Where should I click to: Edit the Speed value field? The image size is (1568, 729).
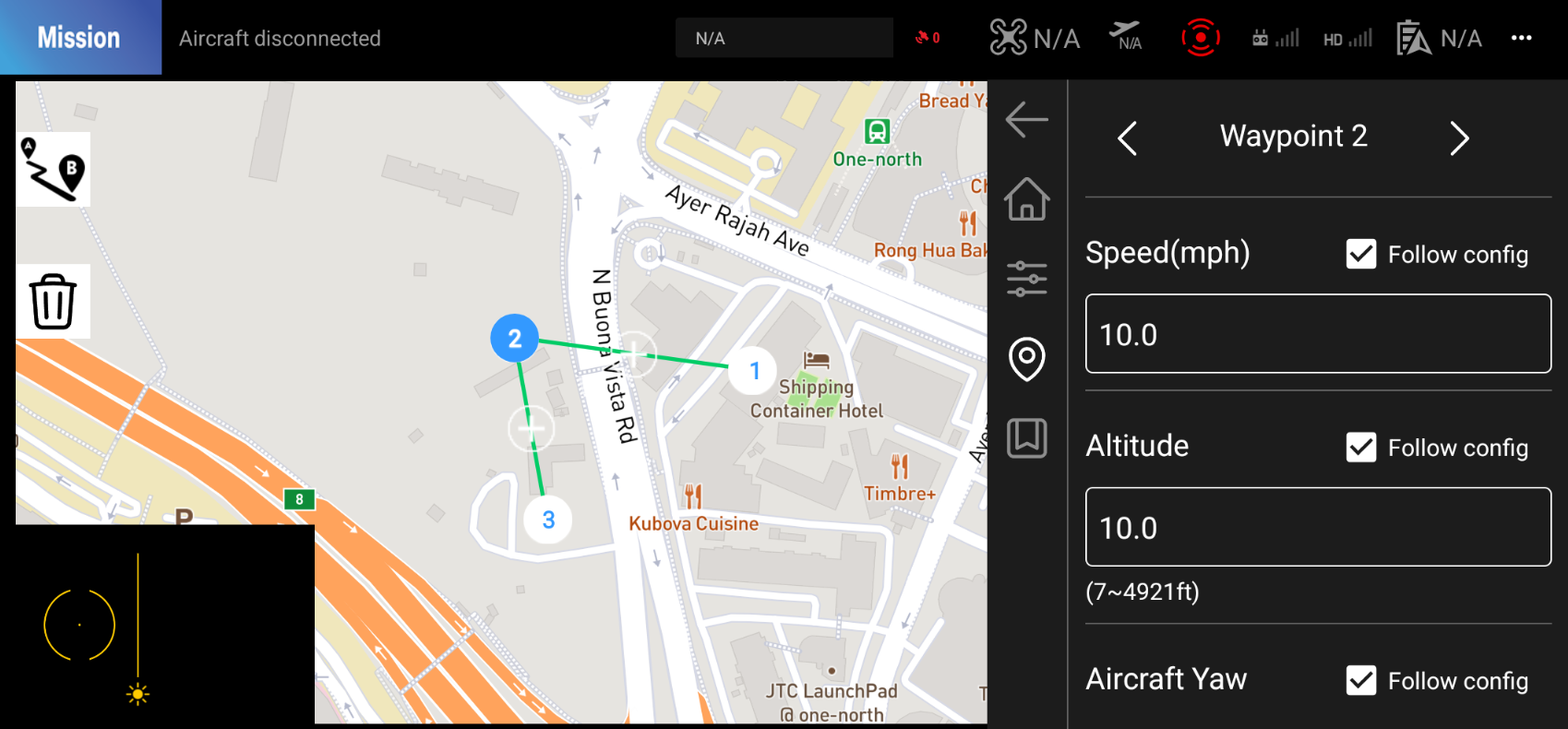[x=1318, y=334]
